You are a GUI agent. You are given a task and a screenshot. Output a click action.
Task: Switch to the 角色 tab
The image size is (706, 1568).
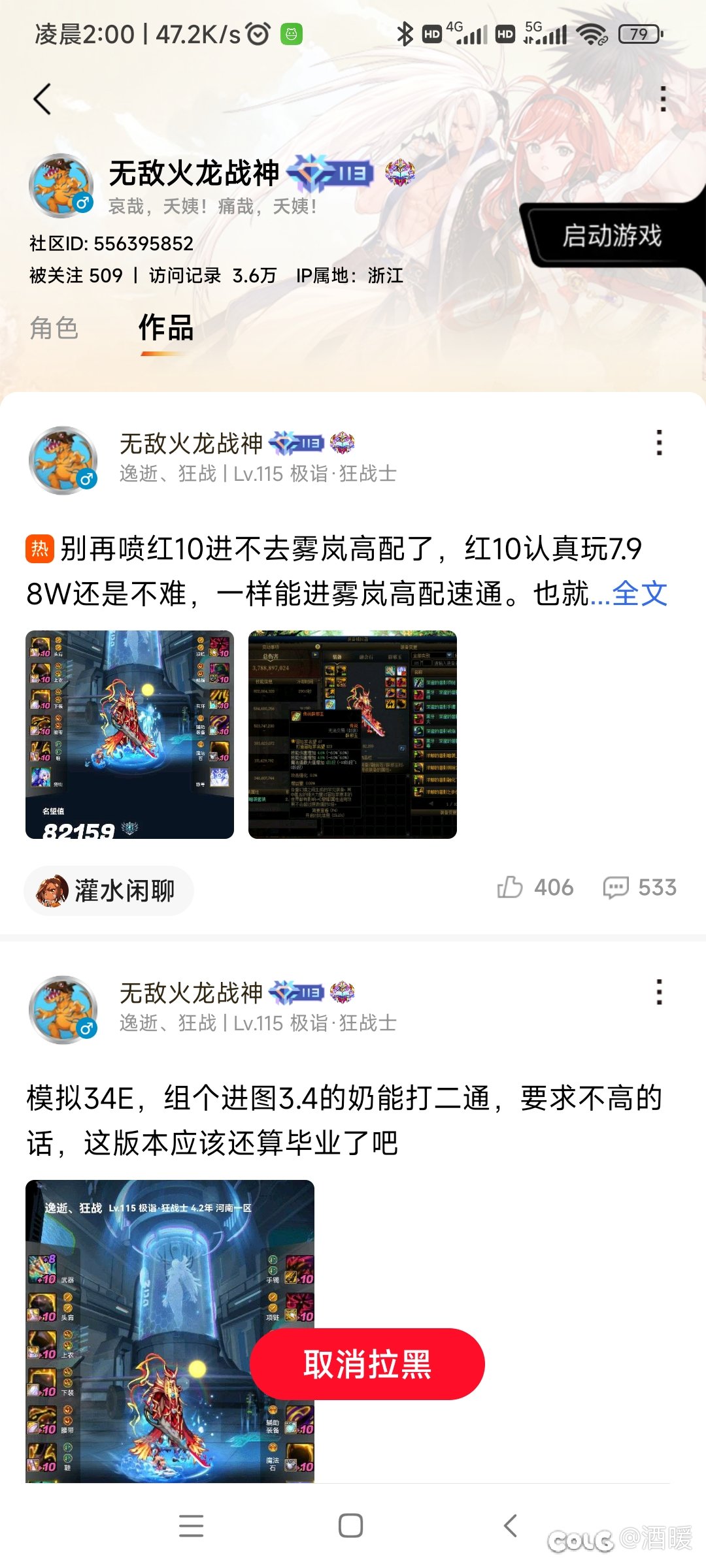coord(54,328)
